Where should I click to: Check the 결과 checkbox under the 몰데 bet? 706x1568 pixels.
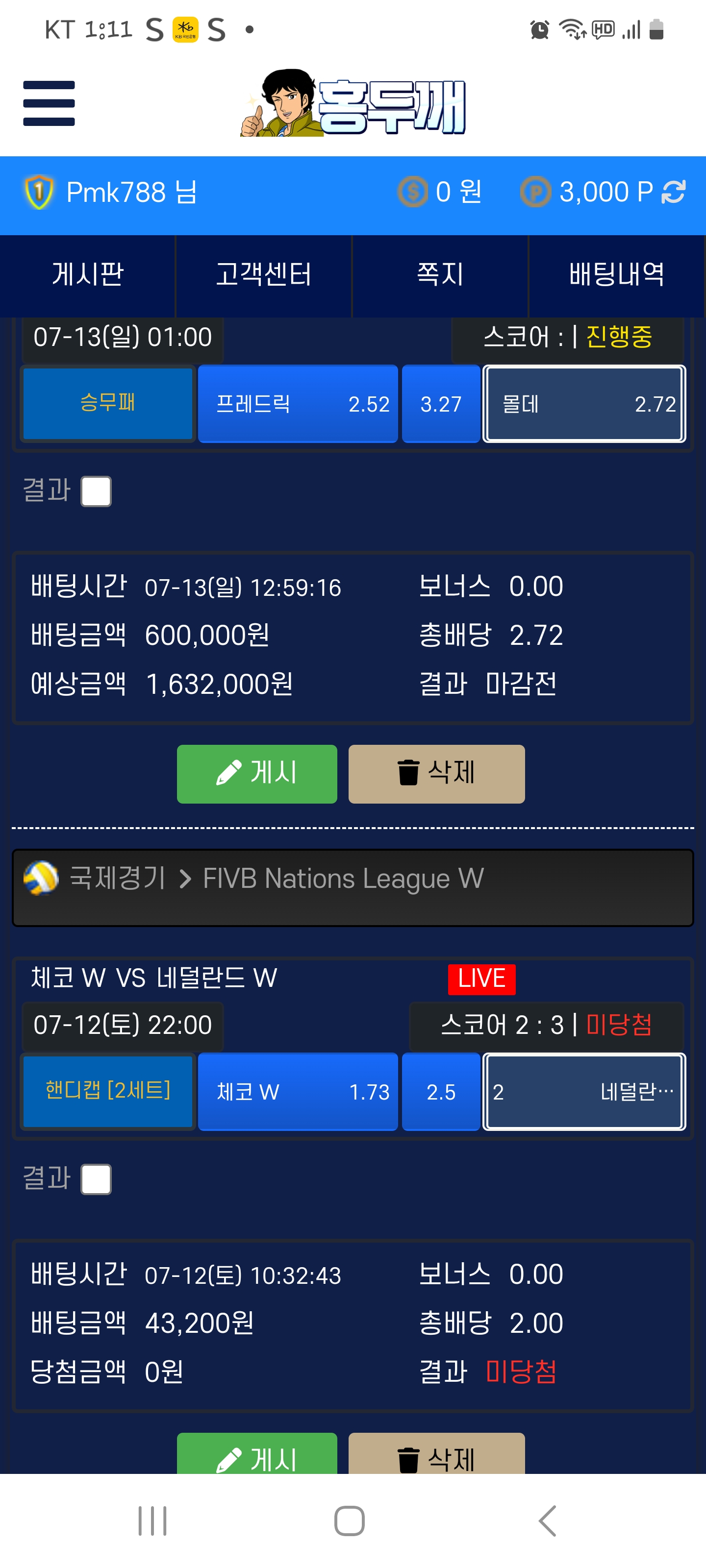[x=96, y=491]
